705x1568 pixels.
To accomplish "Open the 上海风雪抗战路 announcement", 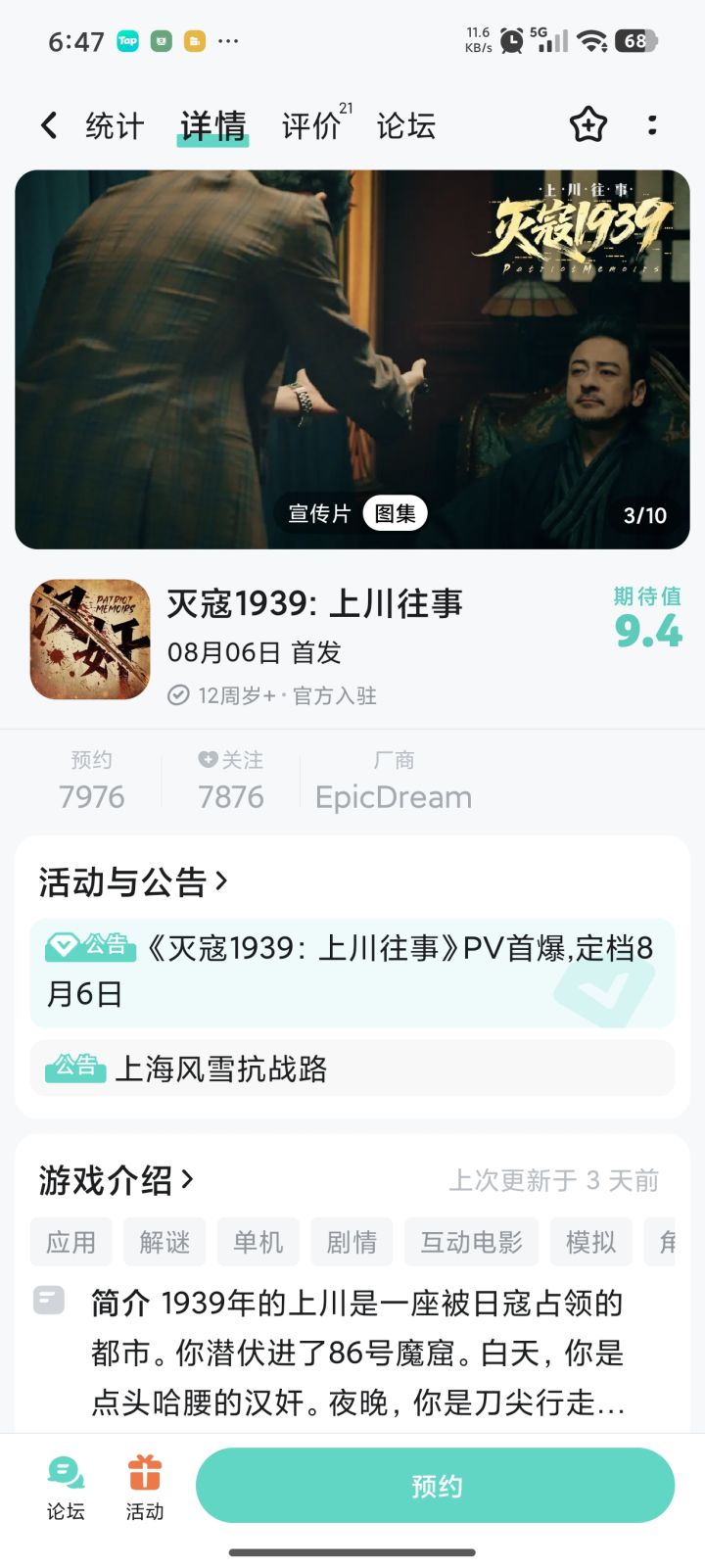I will [x=352, y=1068].
